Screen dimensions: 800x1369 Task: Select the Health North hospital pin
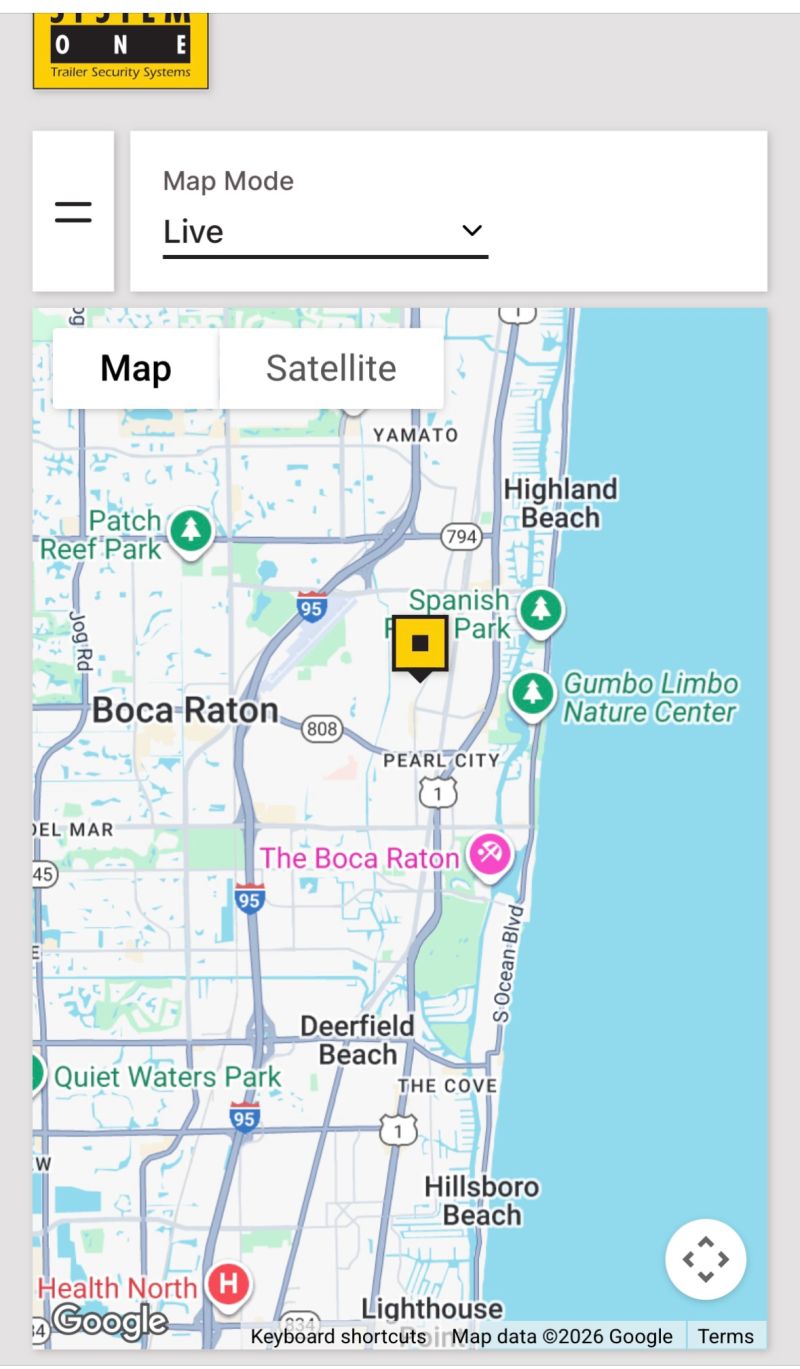(x=228, y=1282)
